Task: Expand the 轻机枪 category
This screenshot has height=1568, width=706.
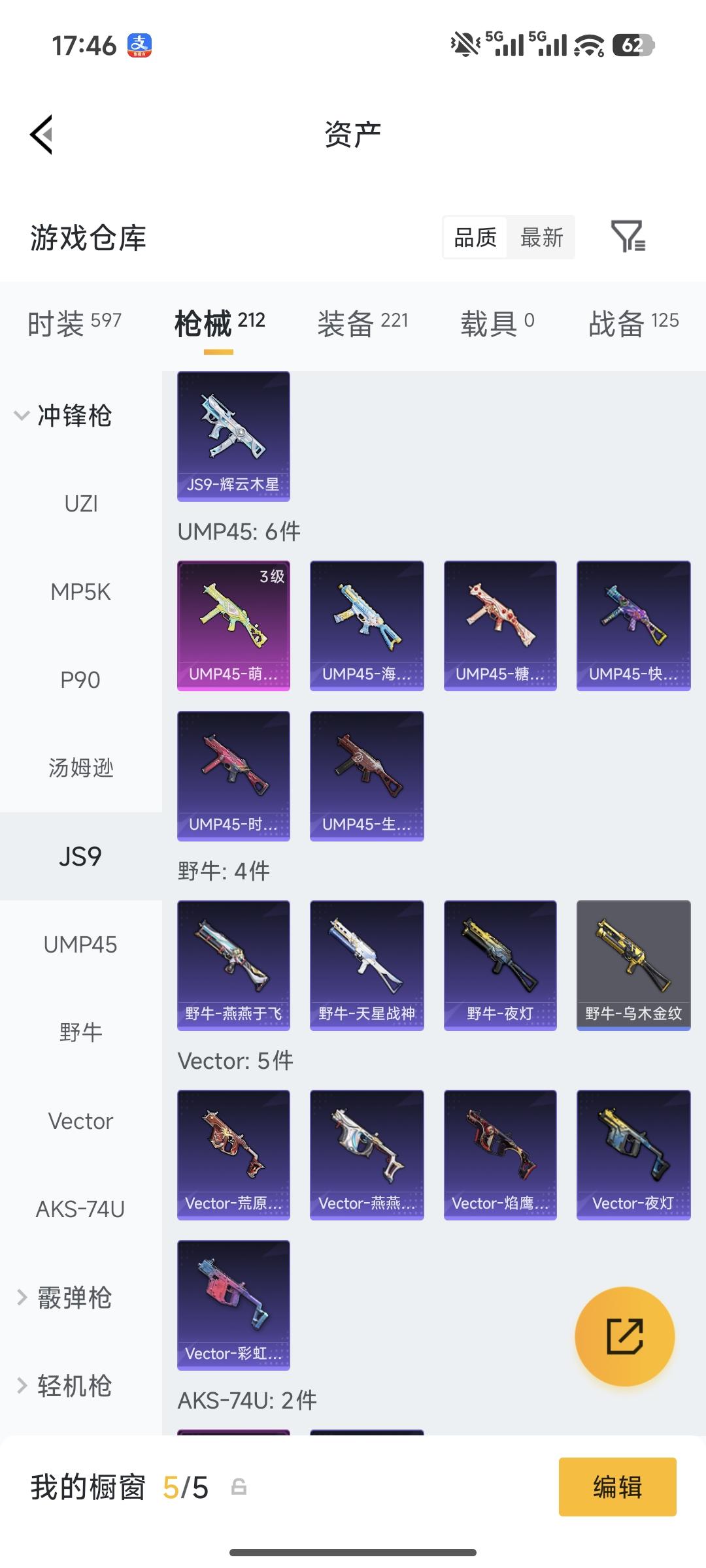Action: [x=64, y=1386]
